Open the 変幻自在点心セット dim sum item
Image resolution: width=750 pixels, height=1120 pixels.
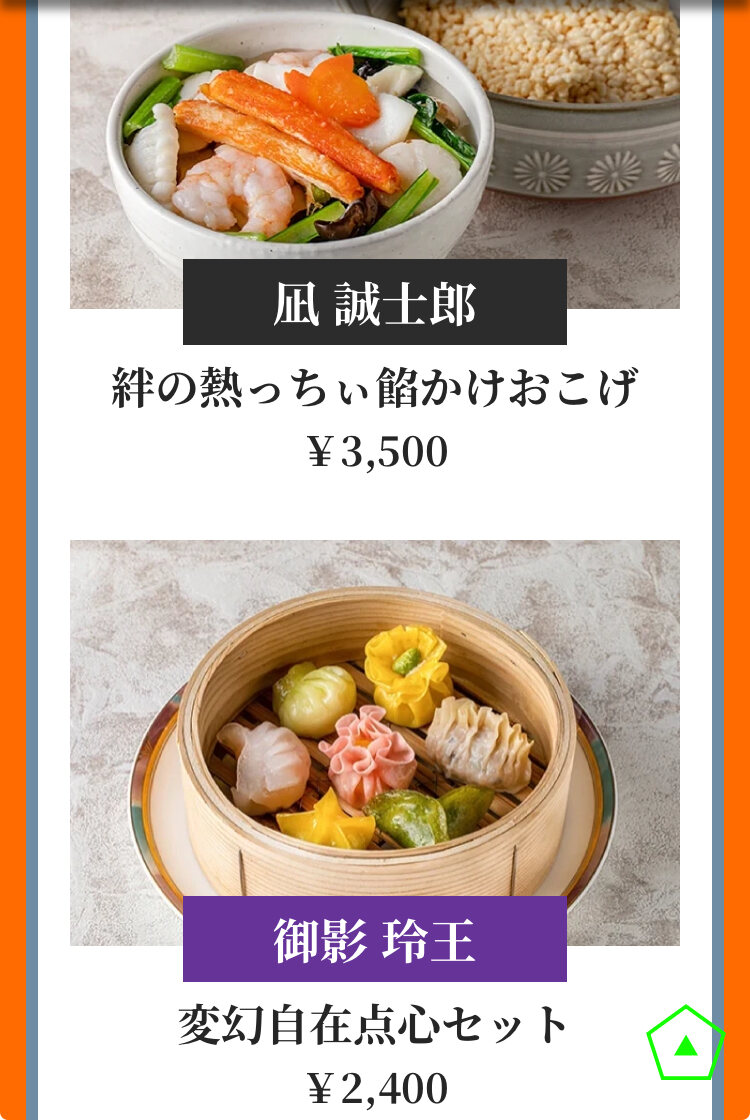(374, 1025)
